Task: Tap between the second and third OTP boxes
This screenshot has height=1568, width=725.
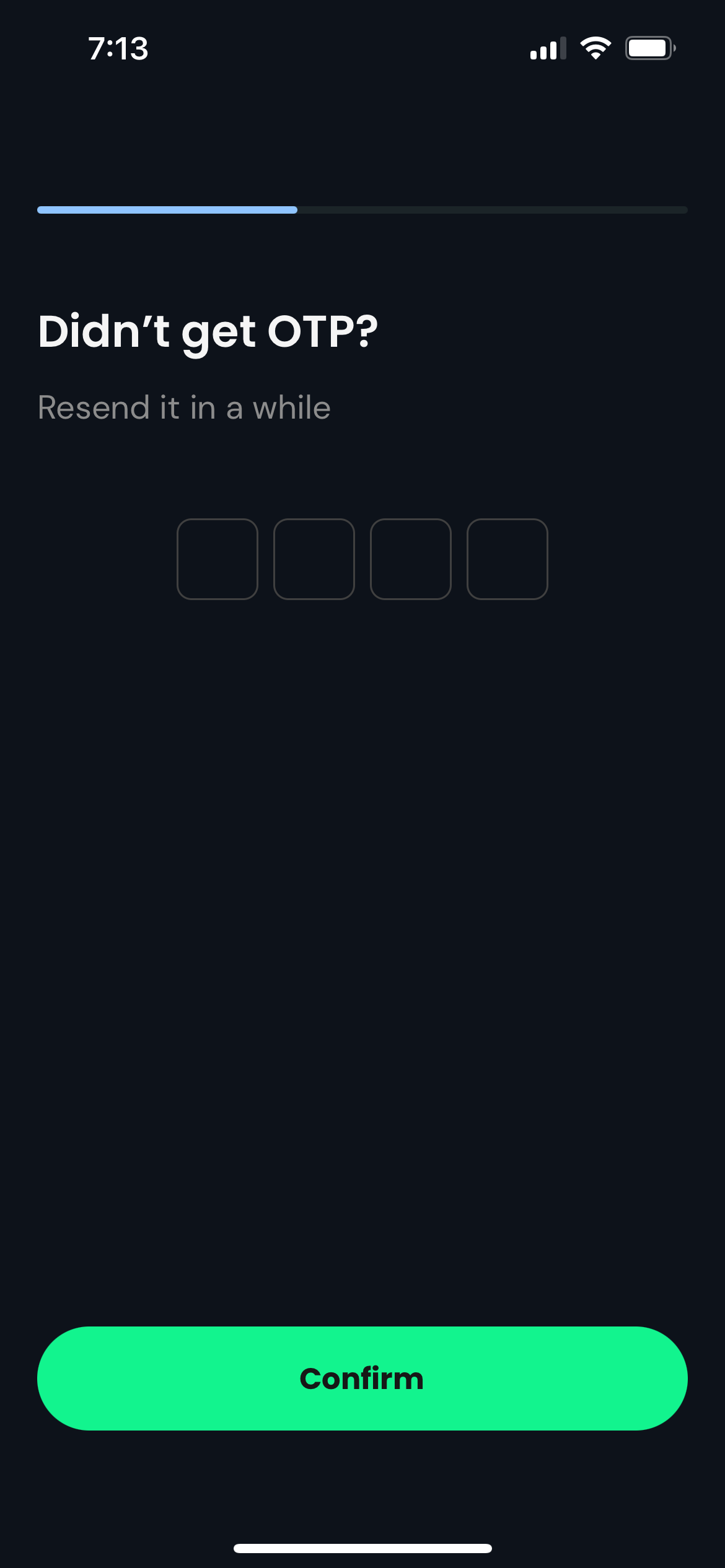Action: [362, 559]
